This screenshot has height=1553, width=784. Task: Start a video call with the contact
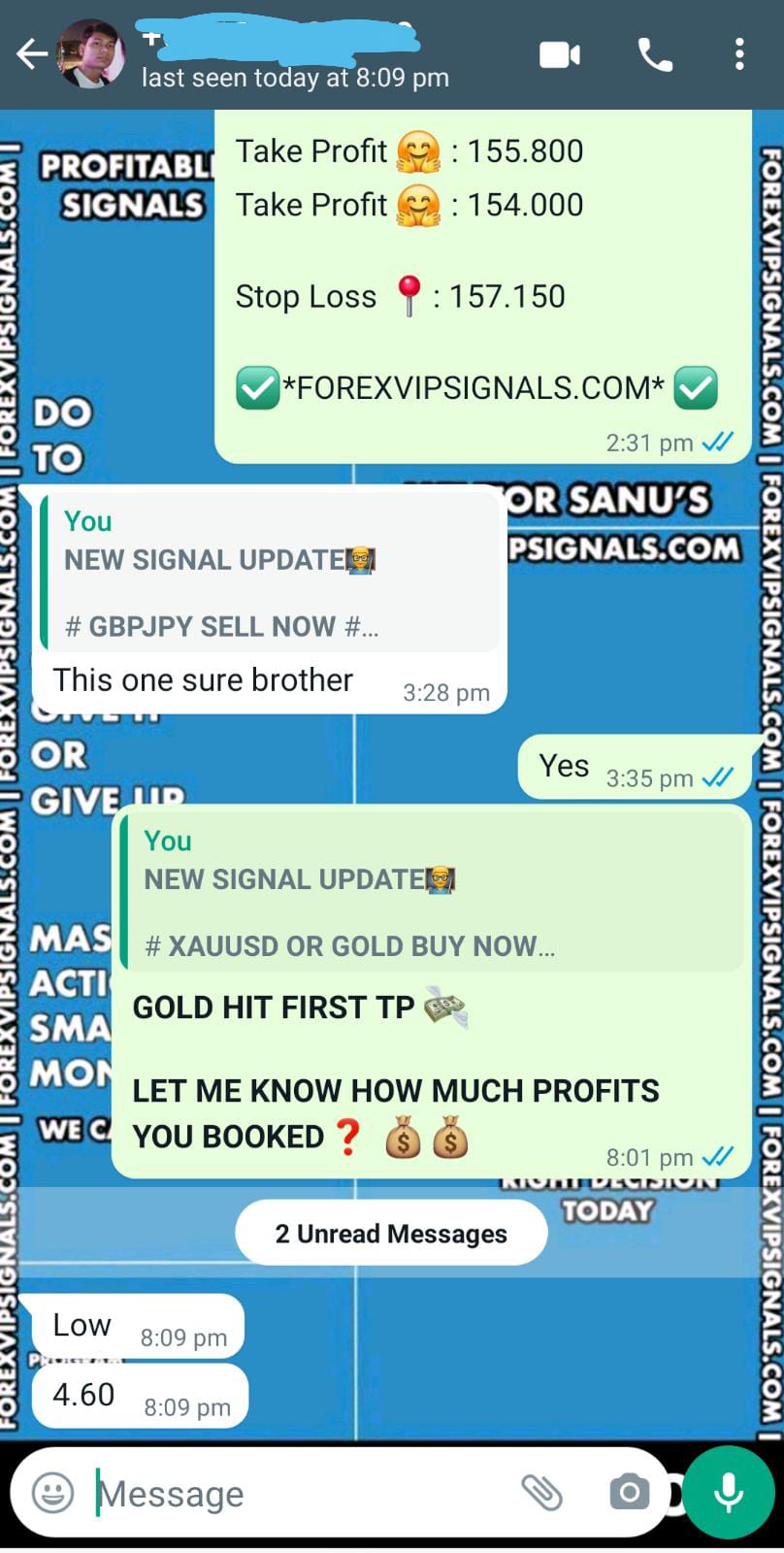(x=559, y=54)
